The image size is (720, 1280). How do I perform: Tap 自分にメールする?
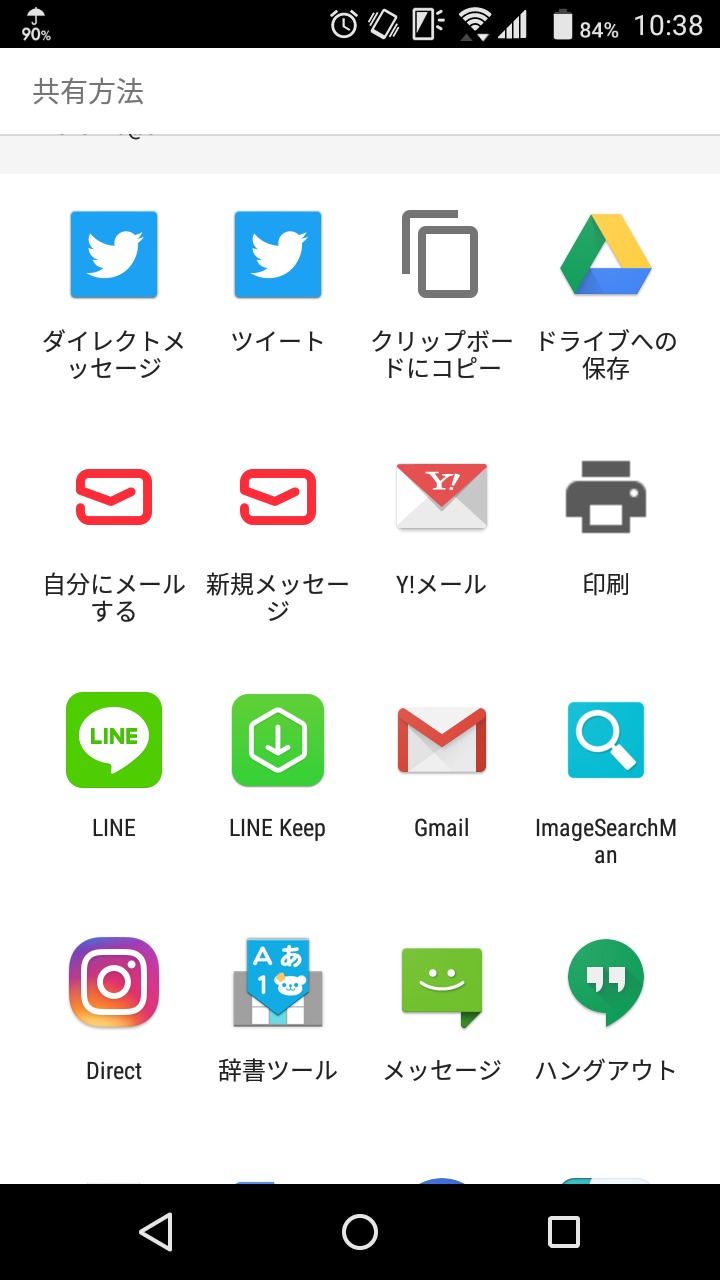click(114, 497)
